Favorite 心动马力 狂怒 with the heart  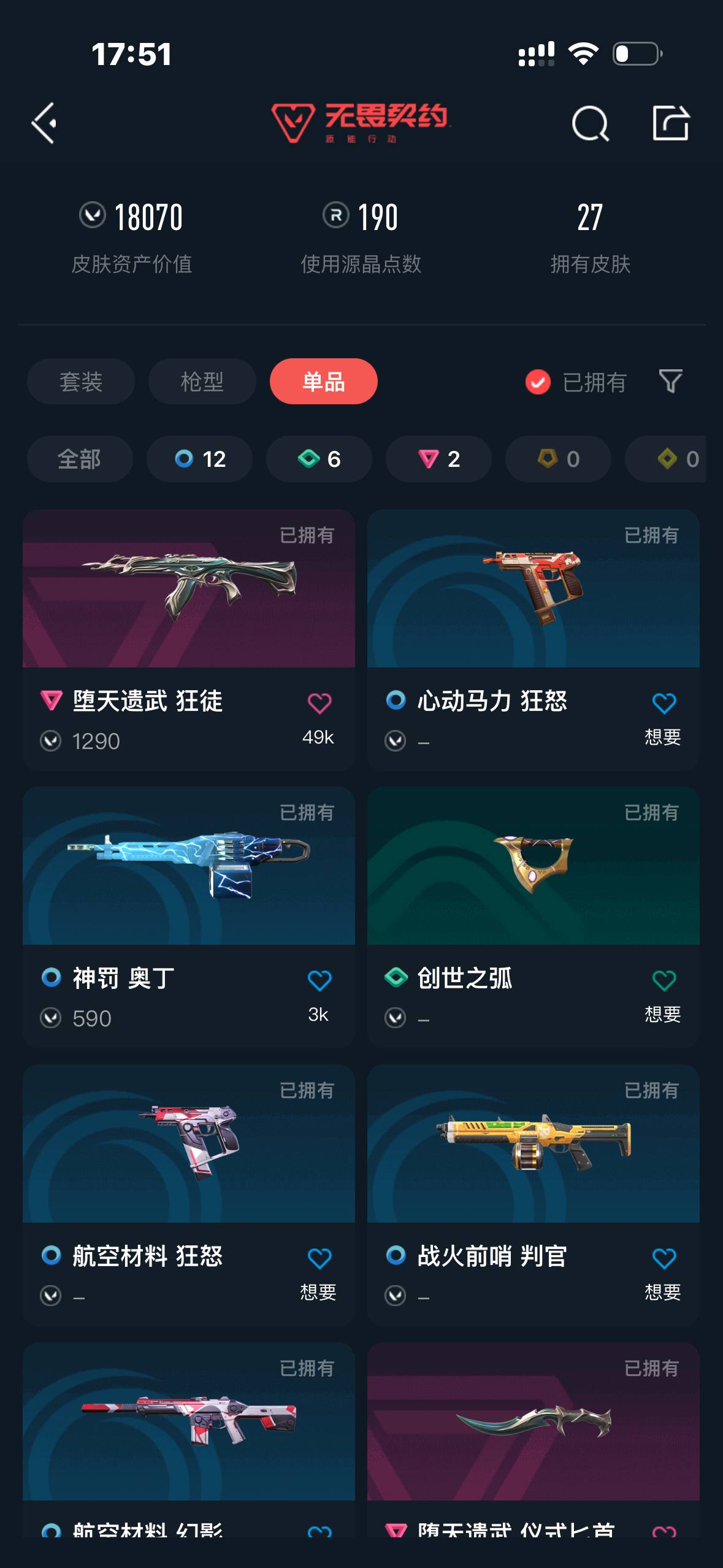664,704
